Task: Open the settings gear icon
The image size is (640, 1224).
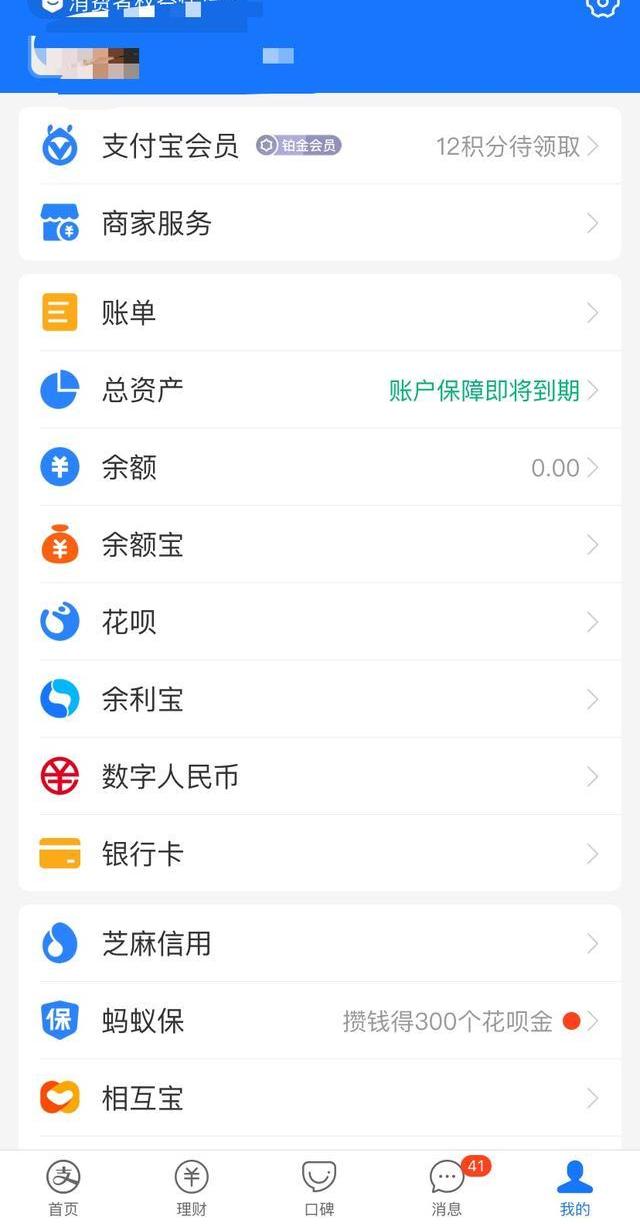Action: tap(601, 6)
